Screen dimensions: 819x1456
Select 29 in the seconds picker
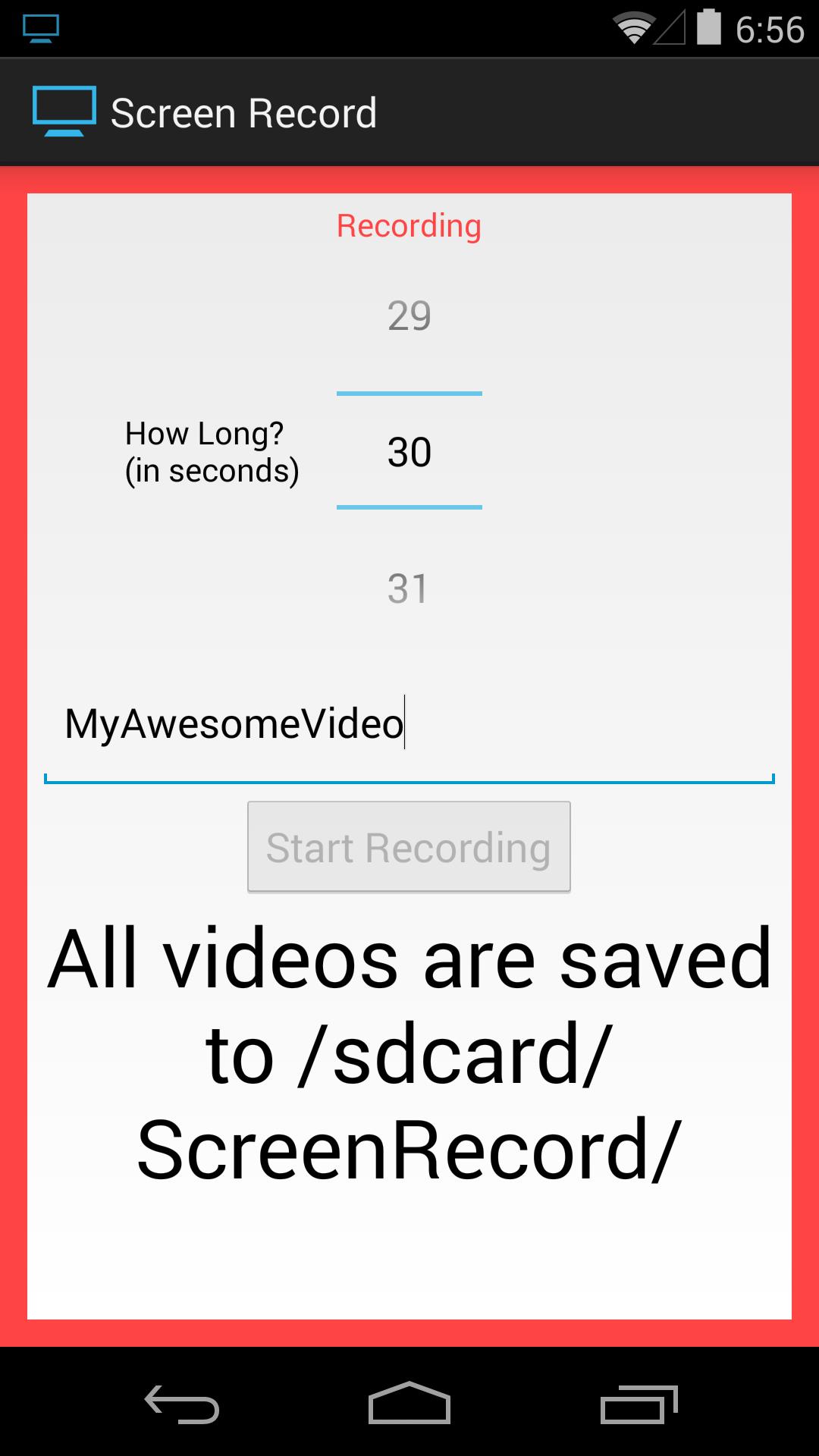point(409,315)
